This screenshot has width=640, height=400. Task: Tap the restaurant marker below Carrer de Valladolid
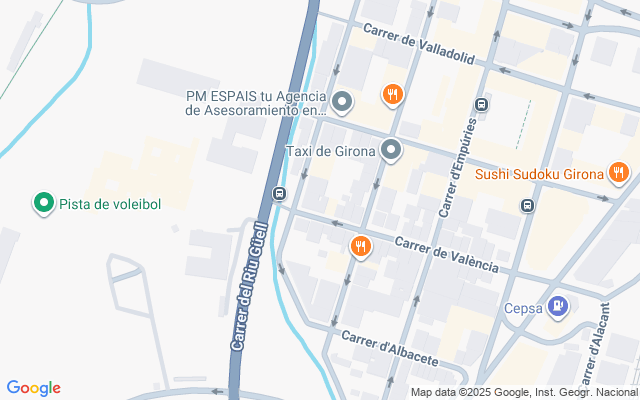[x=392, y=95]
